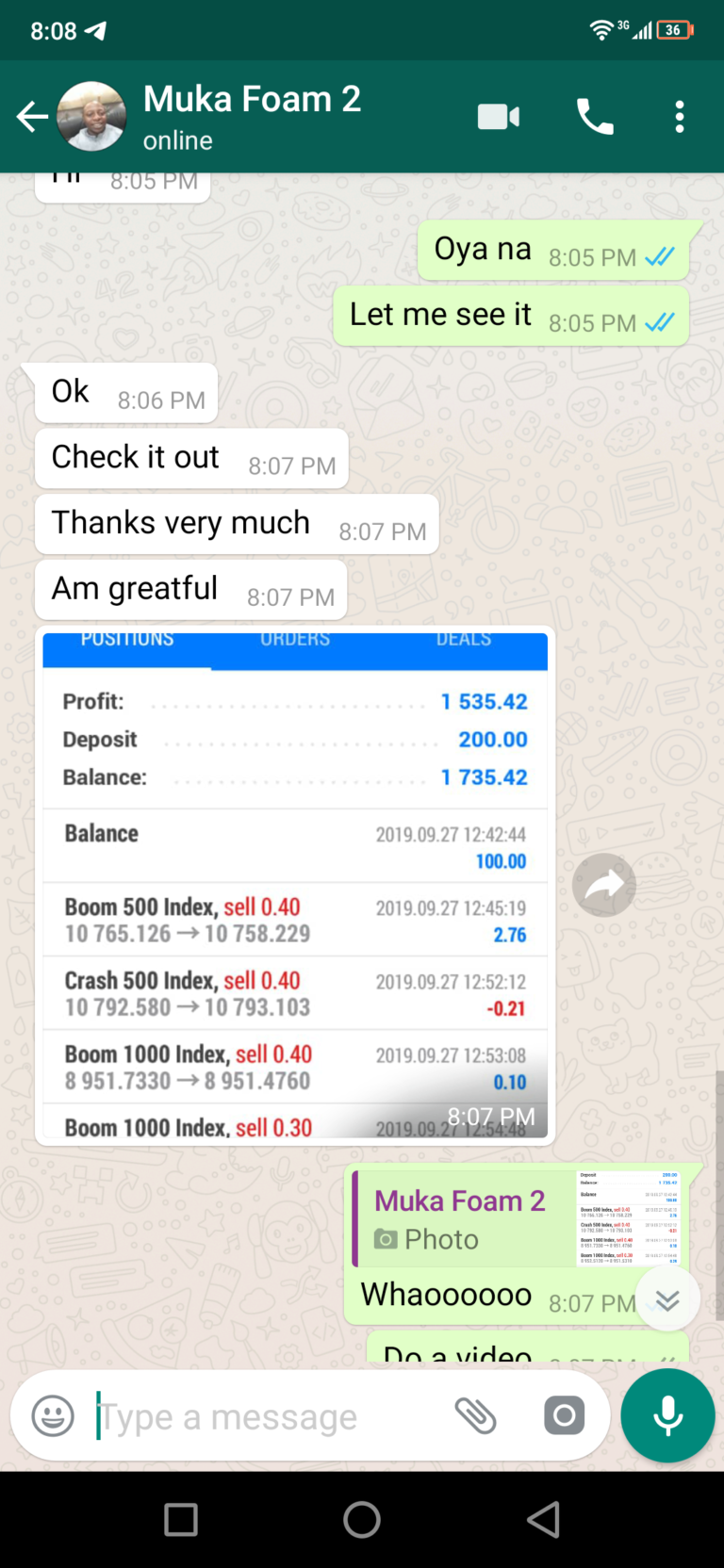
Task: Open the recent apps view
Action: click(x=181, y=1519)
